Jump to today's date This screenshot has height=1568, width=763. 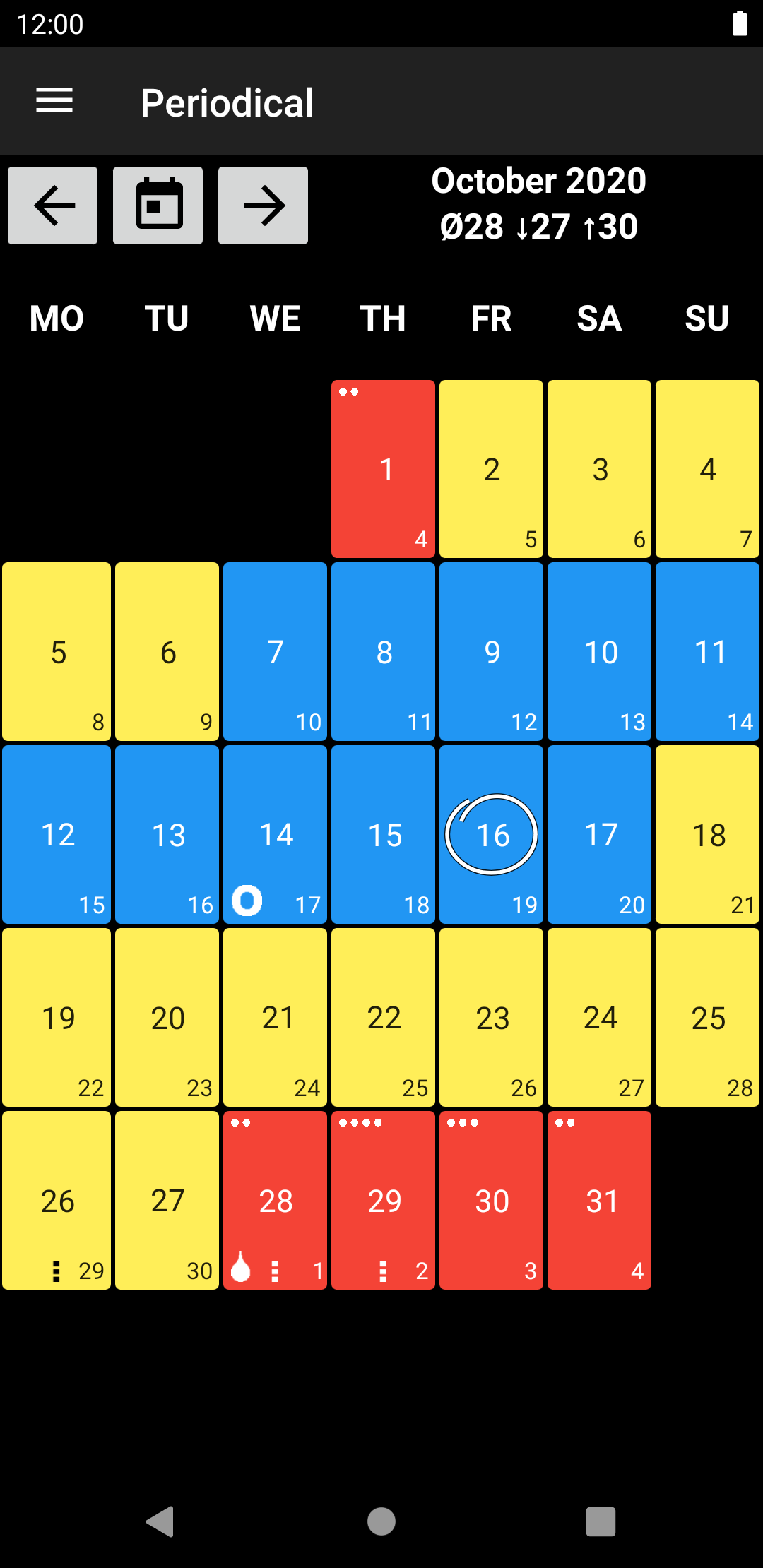[158, 206]
